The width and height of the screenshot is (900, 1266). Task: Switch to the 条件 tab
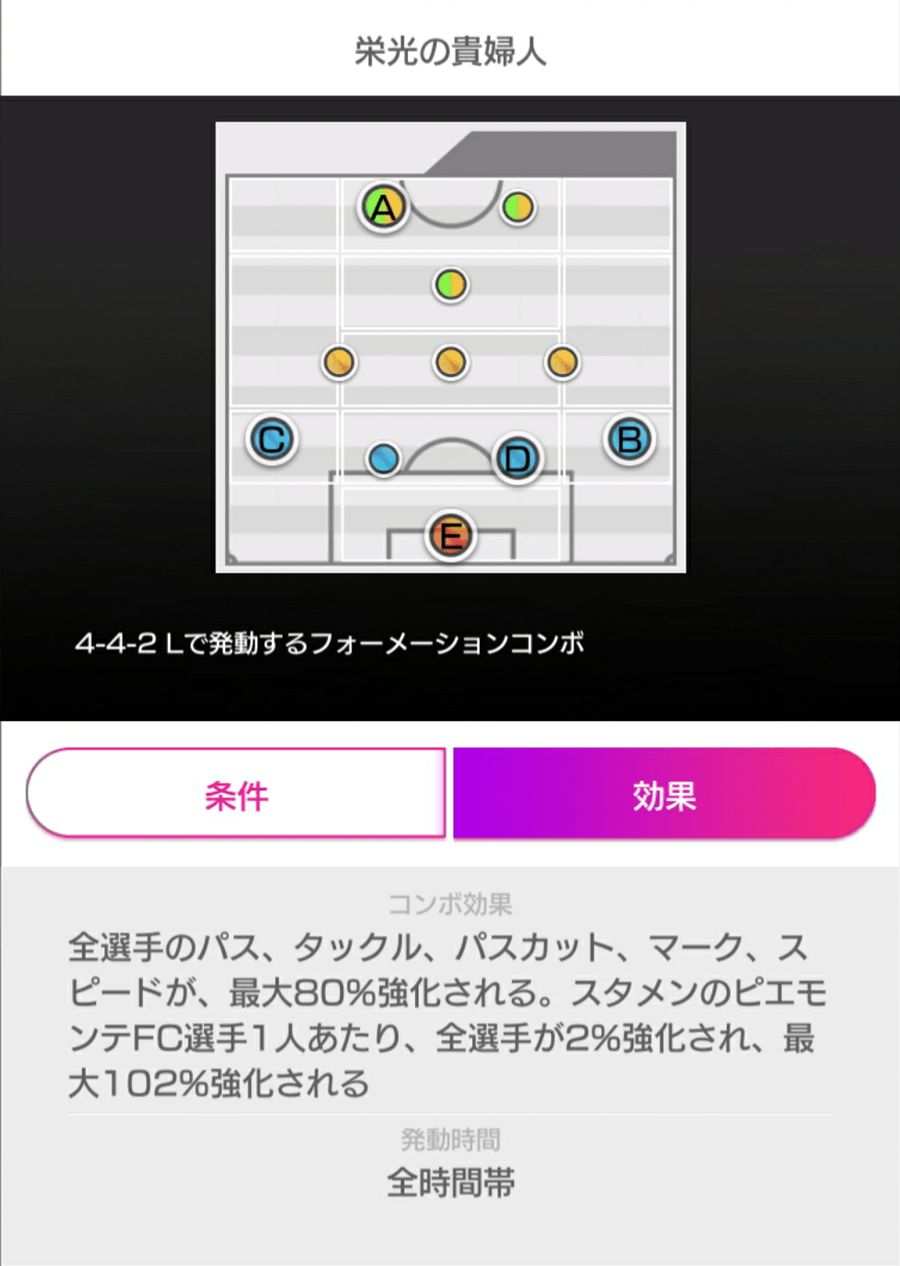point(236,794)
